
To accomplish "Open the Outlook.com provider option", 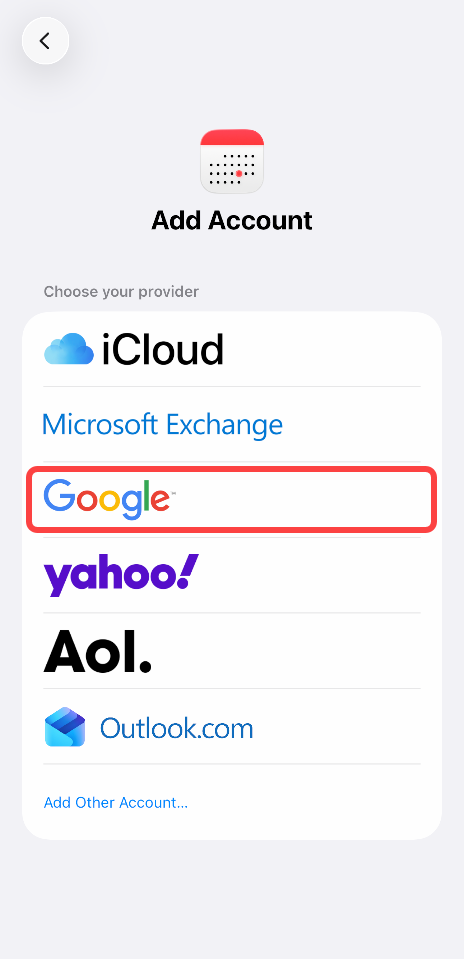I will coord(232,727).
